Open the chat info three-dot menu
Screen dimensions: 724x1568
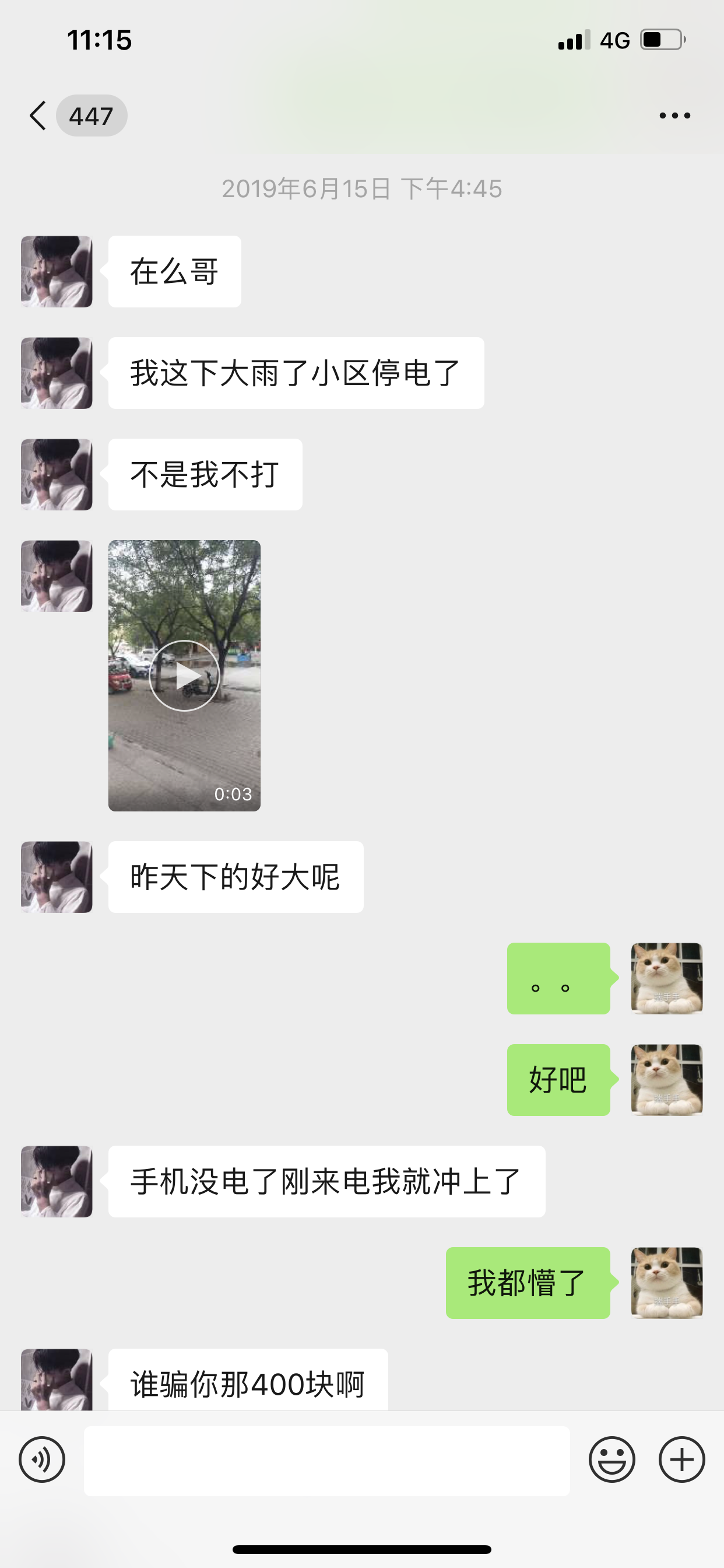click(x=674, y=116)
